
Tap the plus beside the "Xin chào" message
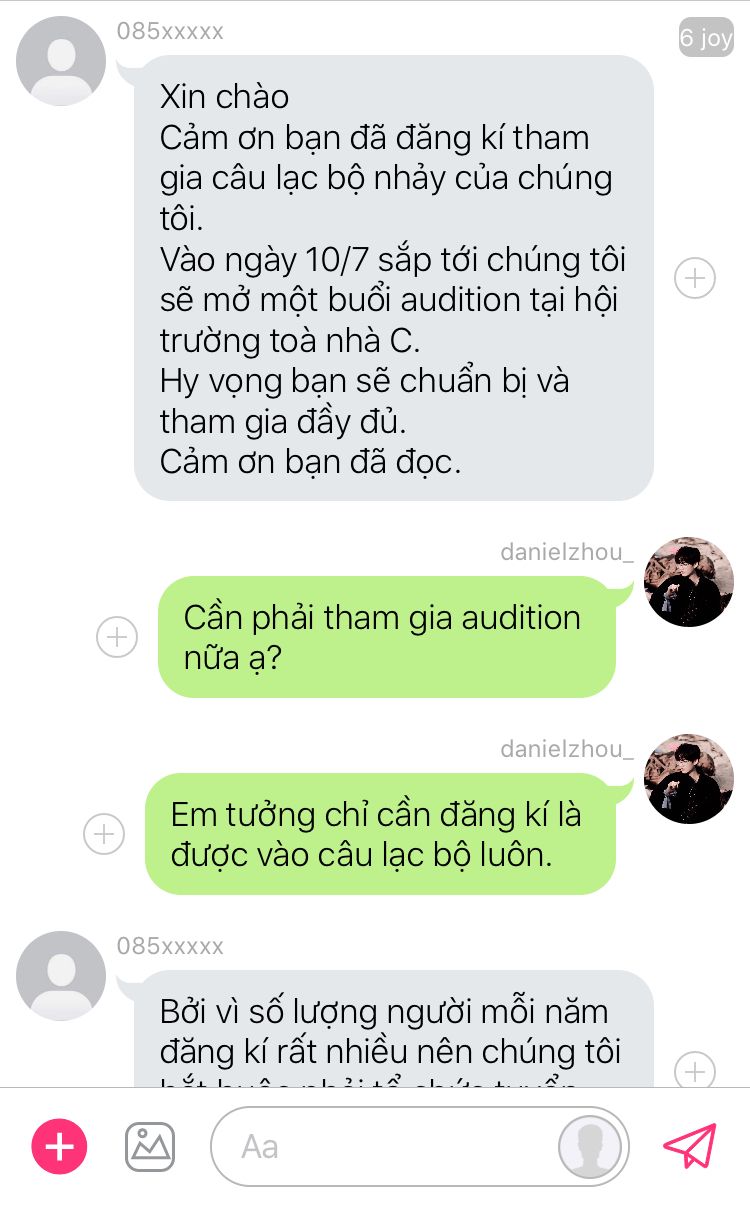click(x=695, y=278)
